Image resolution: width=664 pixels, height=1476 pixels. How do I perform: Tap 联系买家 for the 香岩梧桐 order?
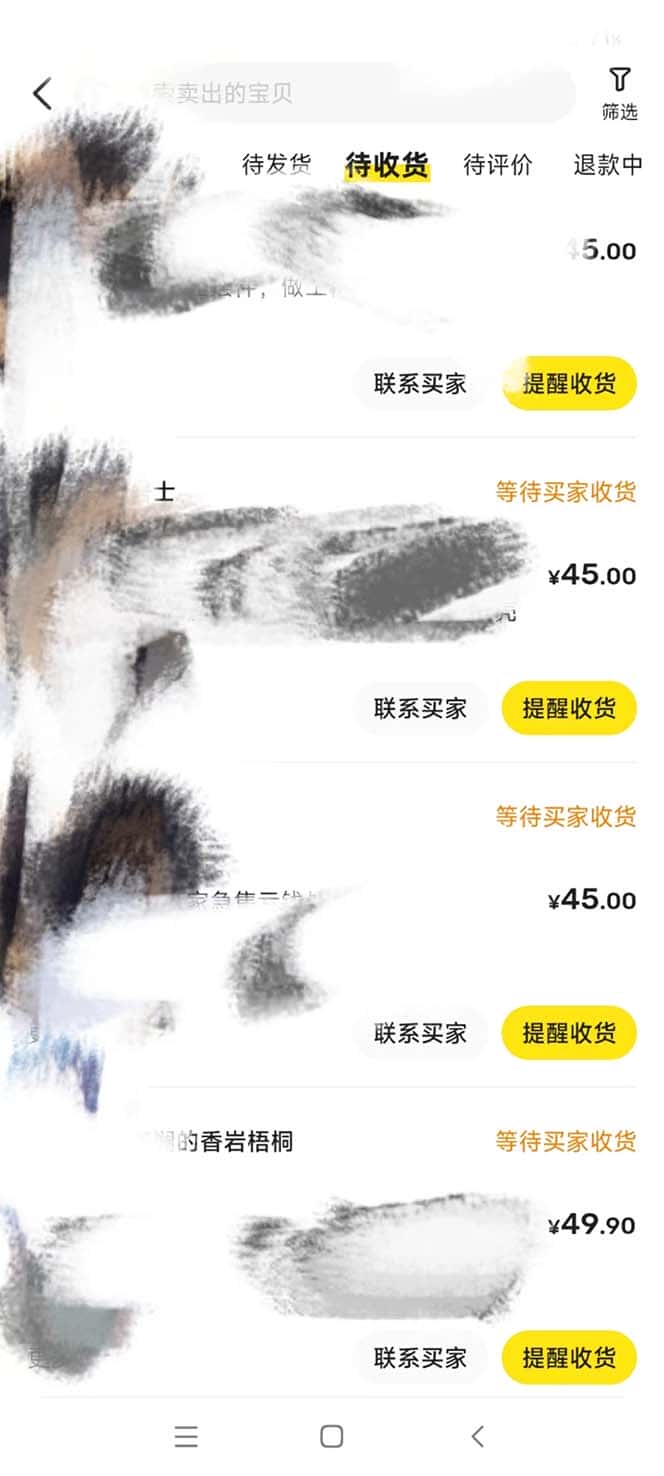(x=420, y=1357)
